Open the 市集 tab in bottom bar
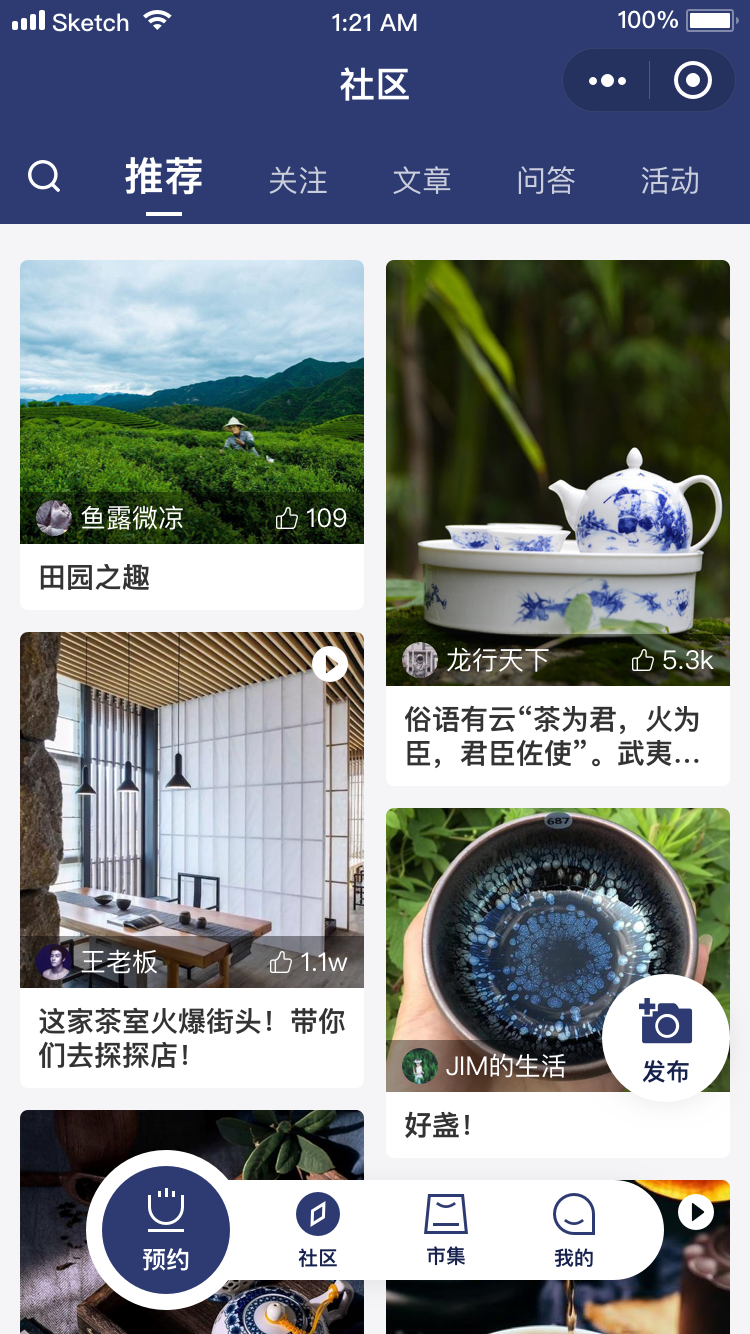Viewport: 750px width, 1334px height. [x=446, y=1230]
